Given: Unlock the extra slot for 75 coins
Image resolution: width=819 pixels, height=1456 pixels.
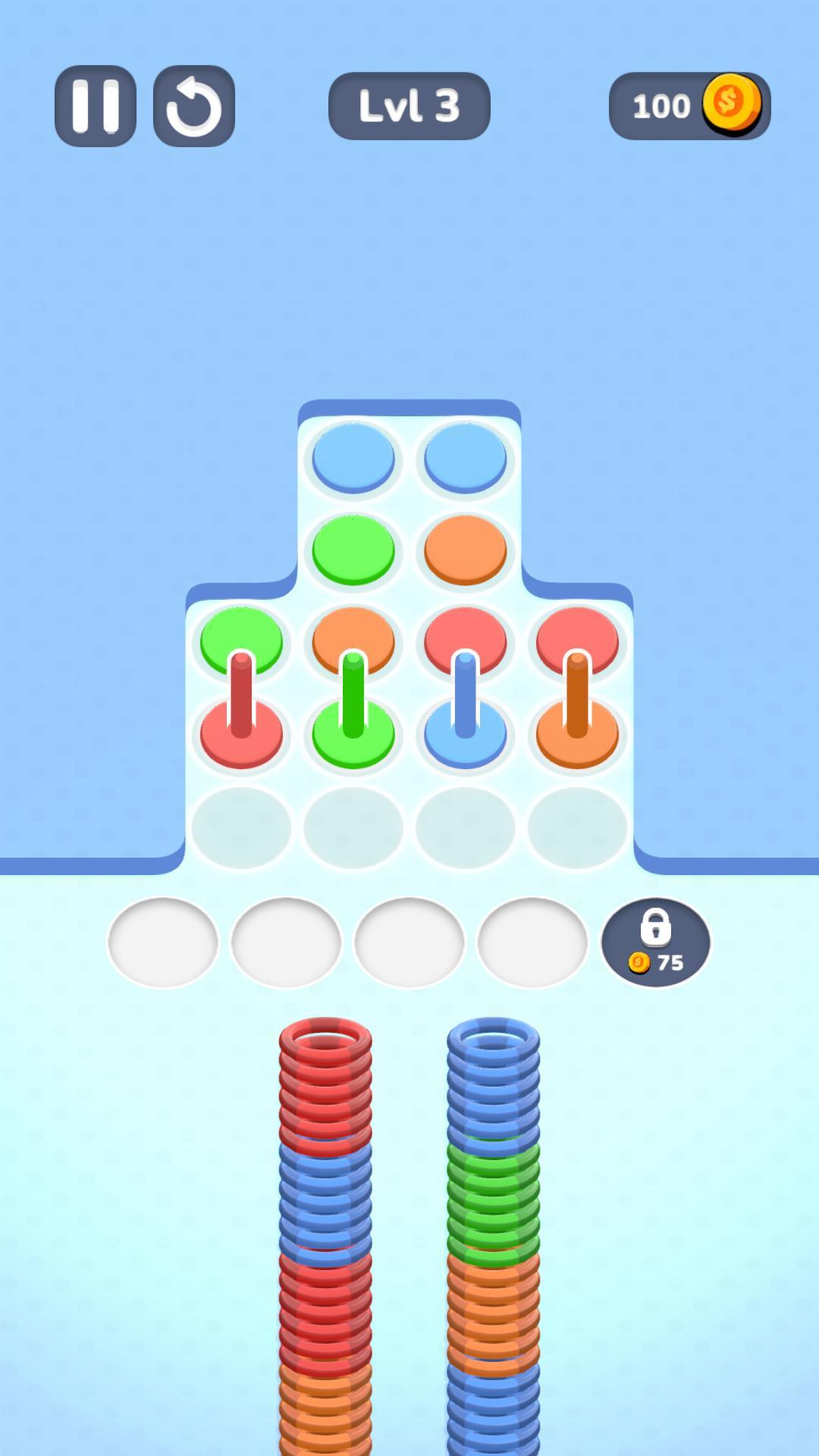Looking at the screenshot, I should [x=655, y=943].
